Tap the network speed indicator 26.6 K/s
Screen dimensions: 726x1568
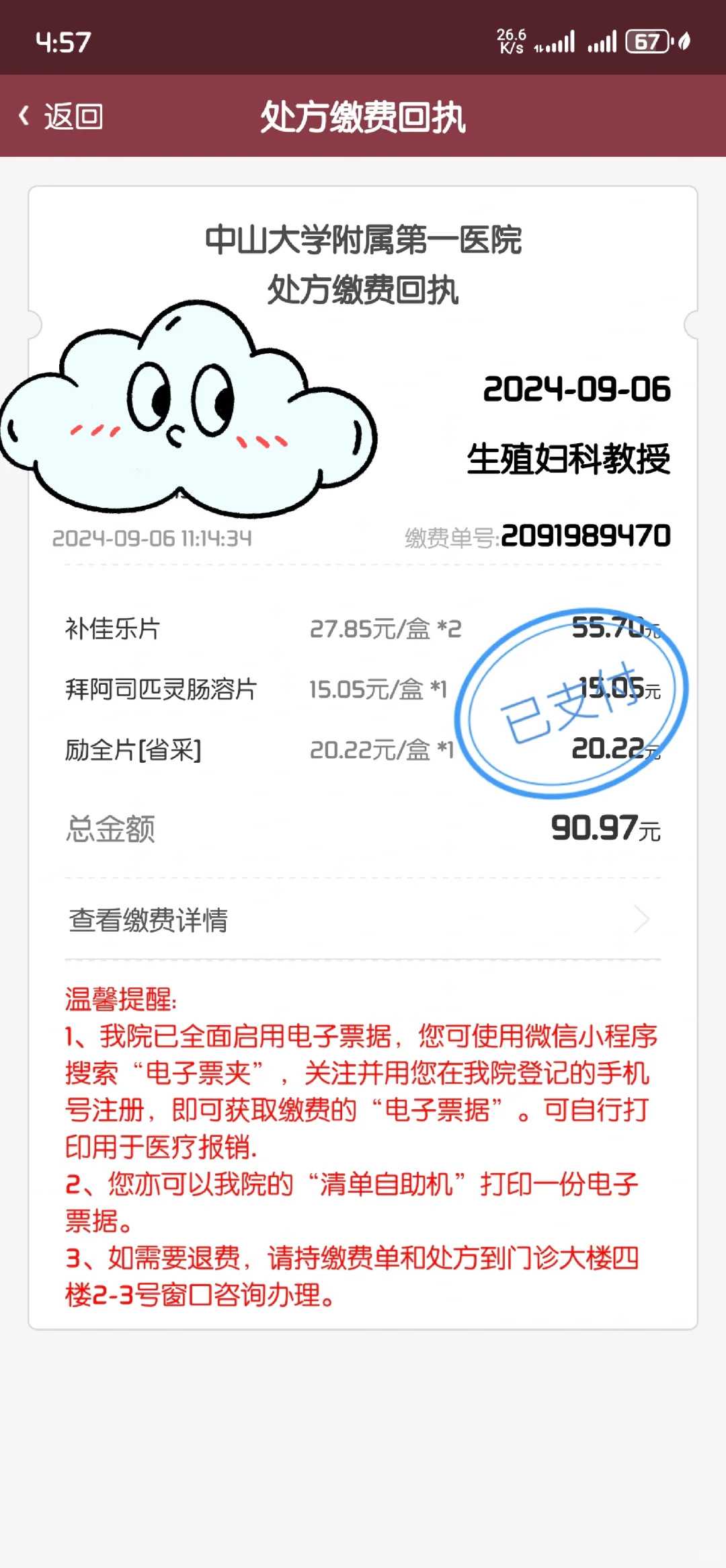point(512,40)
